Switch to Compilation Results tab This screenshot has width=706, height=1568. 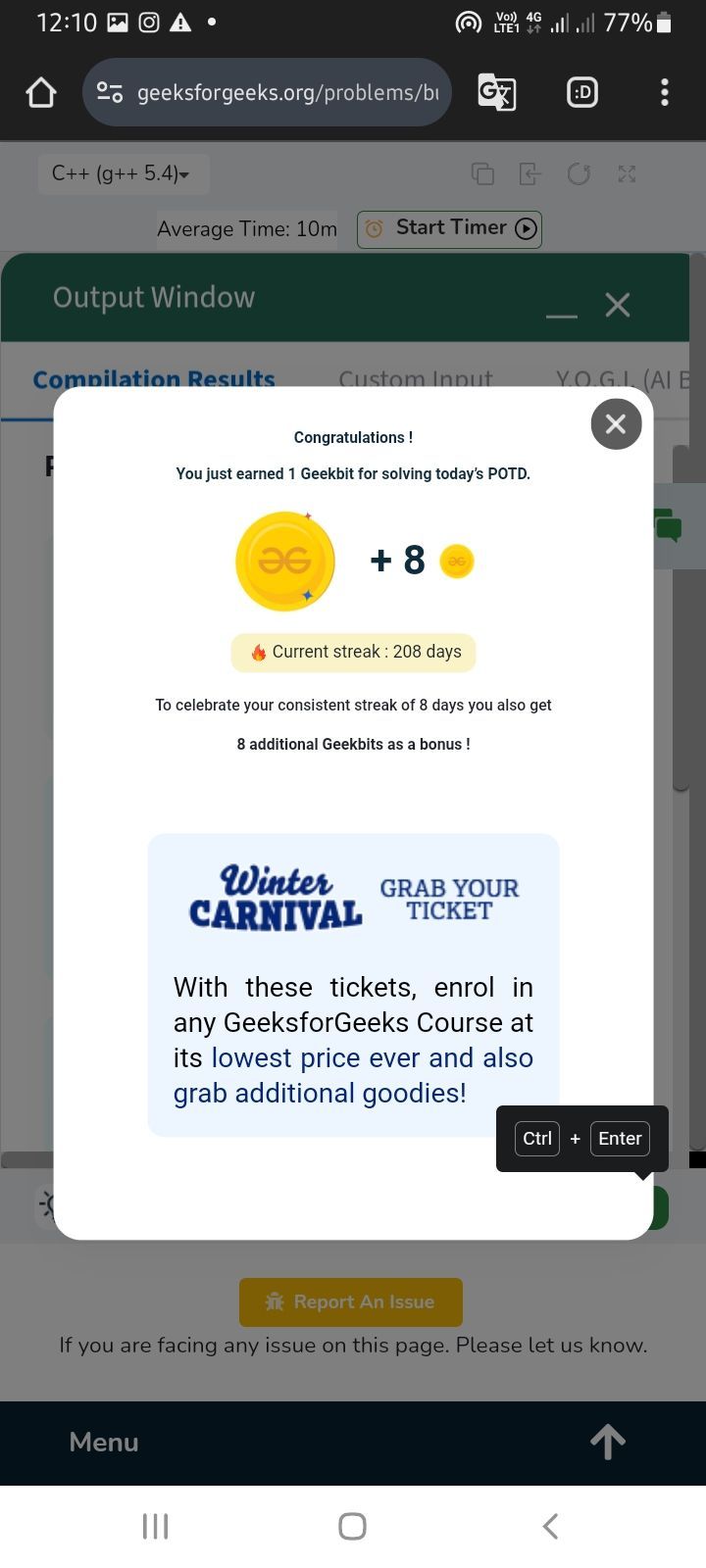coord(154,378)
